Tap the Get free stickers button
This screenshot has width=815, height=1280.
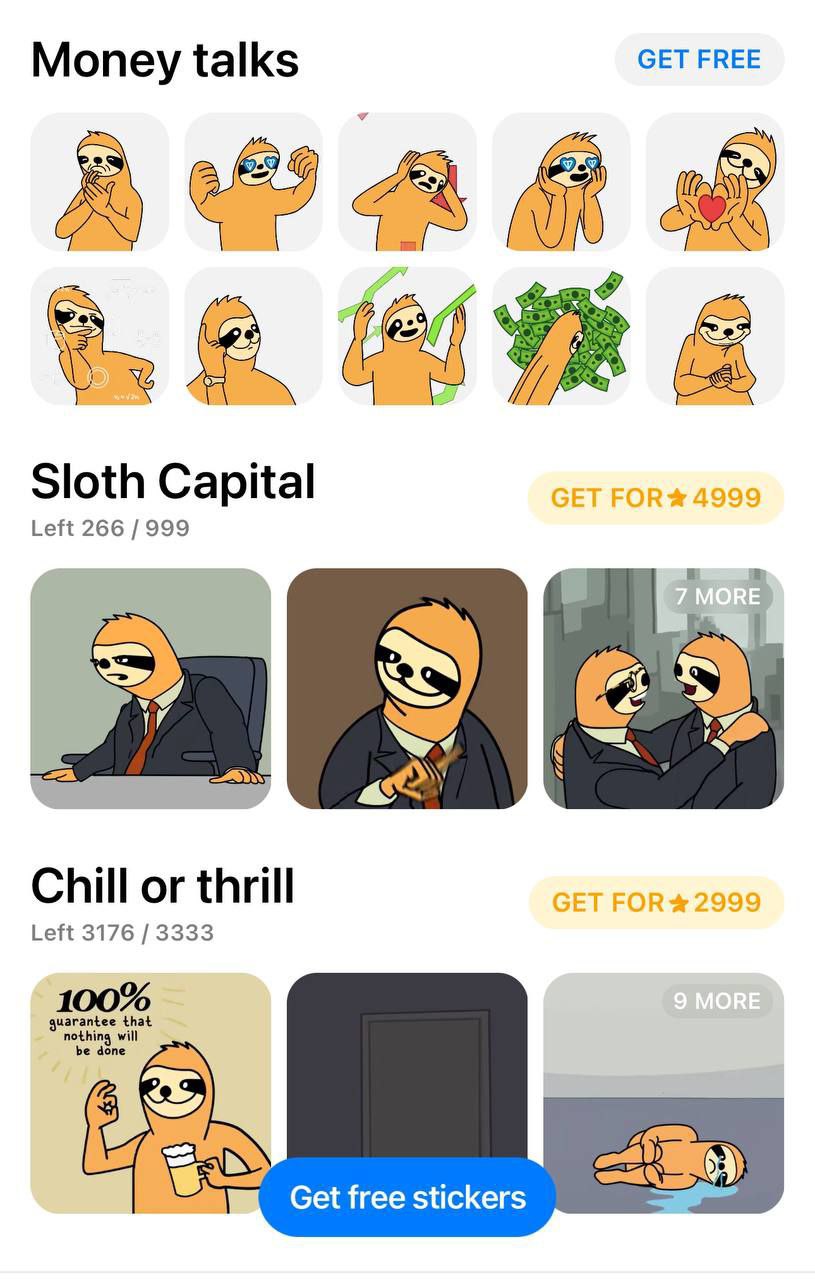pyautogui.click(x=407, y=1197)
